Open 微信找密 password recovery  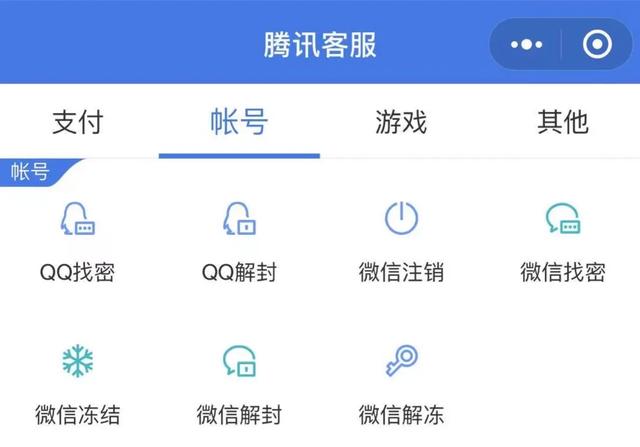563,242
